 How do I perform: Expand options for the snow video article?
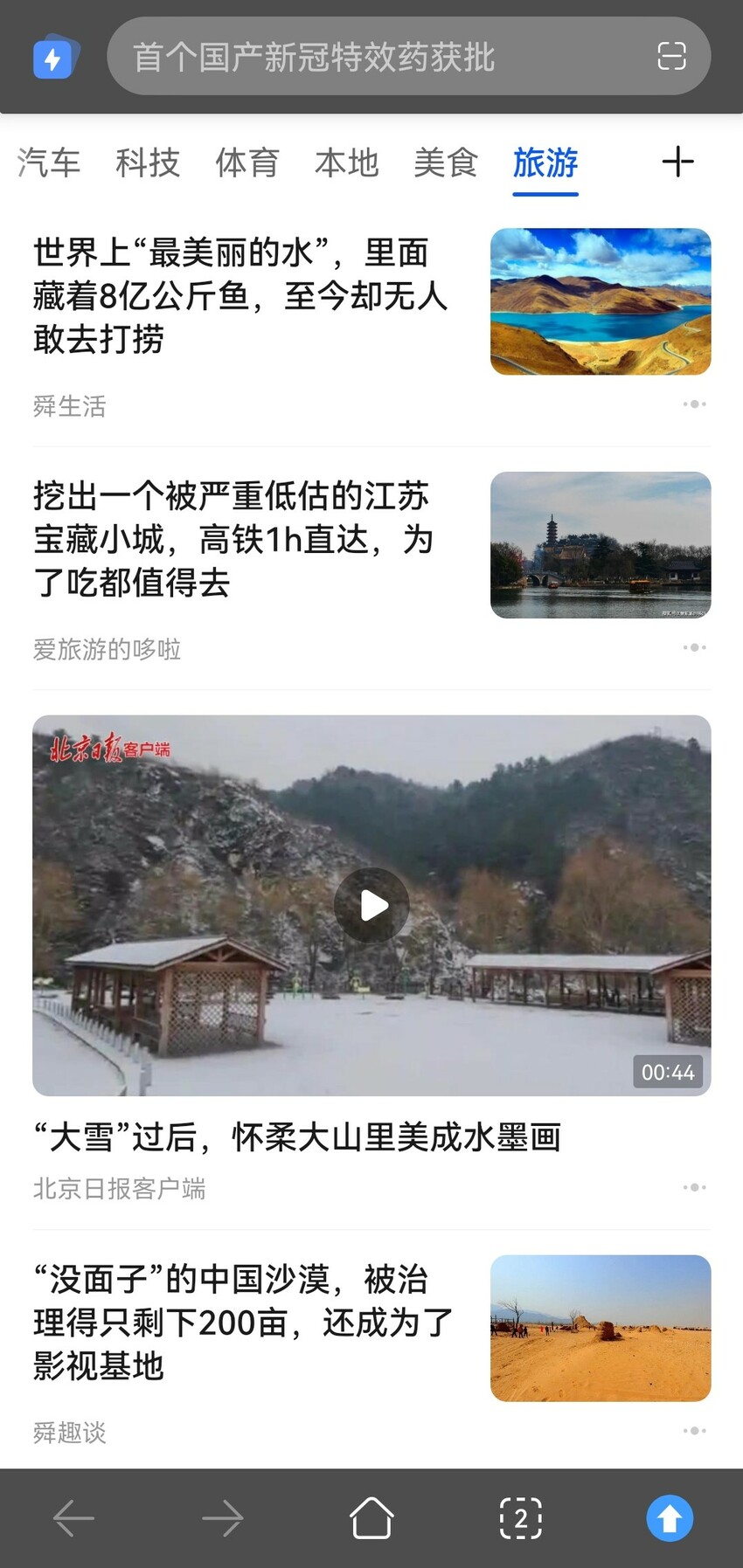click(x=694, y=1186)
